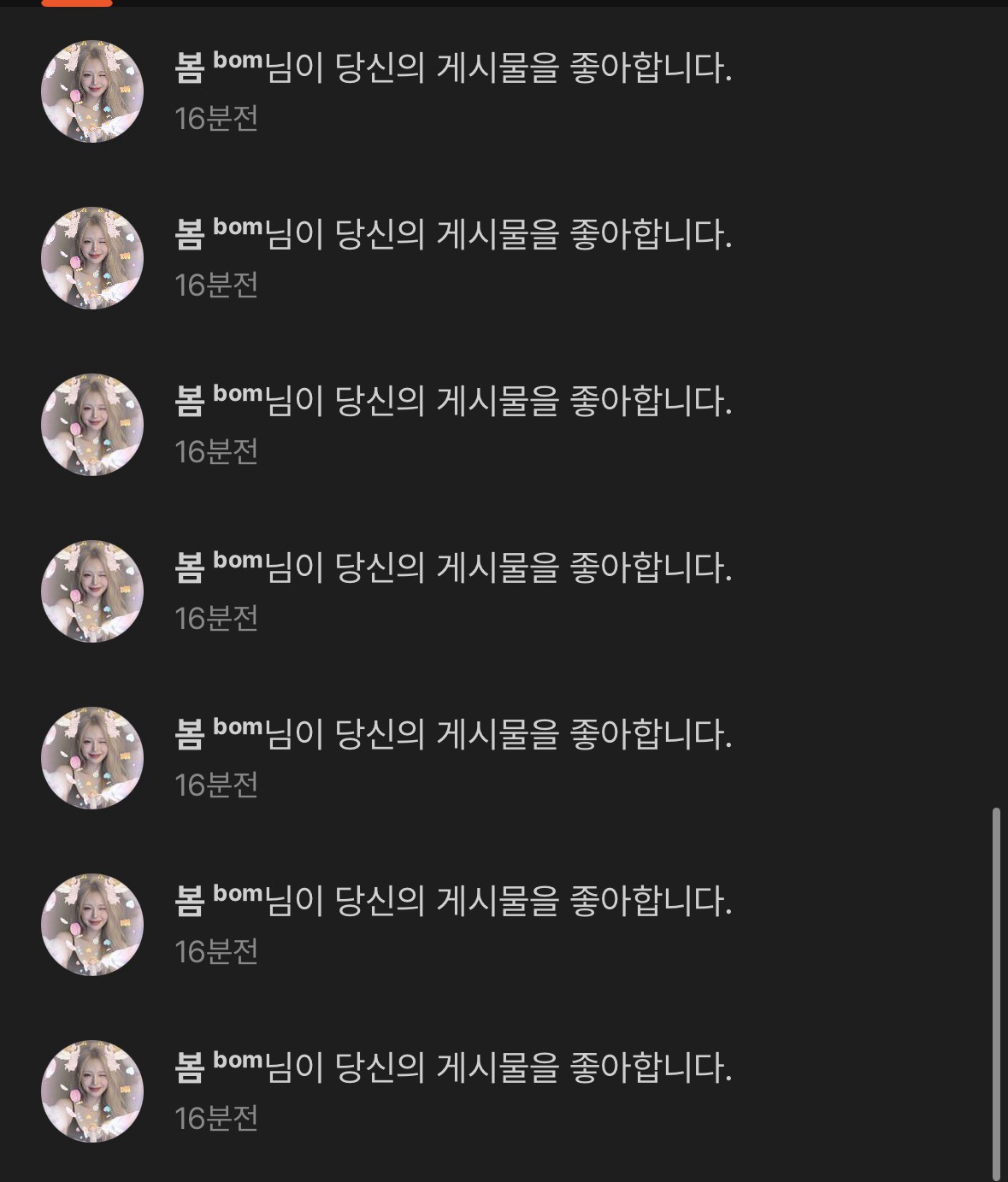The width and height of the screenshot is (1008, 1182).
Task: Tap 봄 bom's avatar in the topmost notification
Action: (92, 91)
